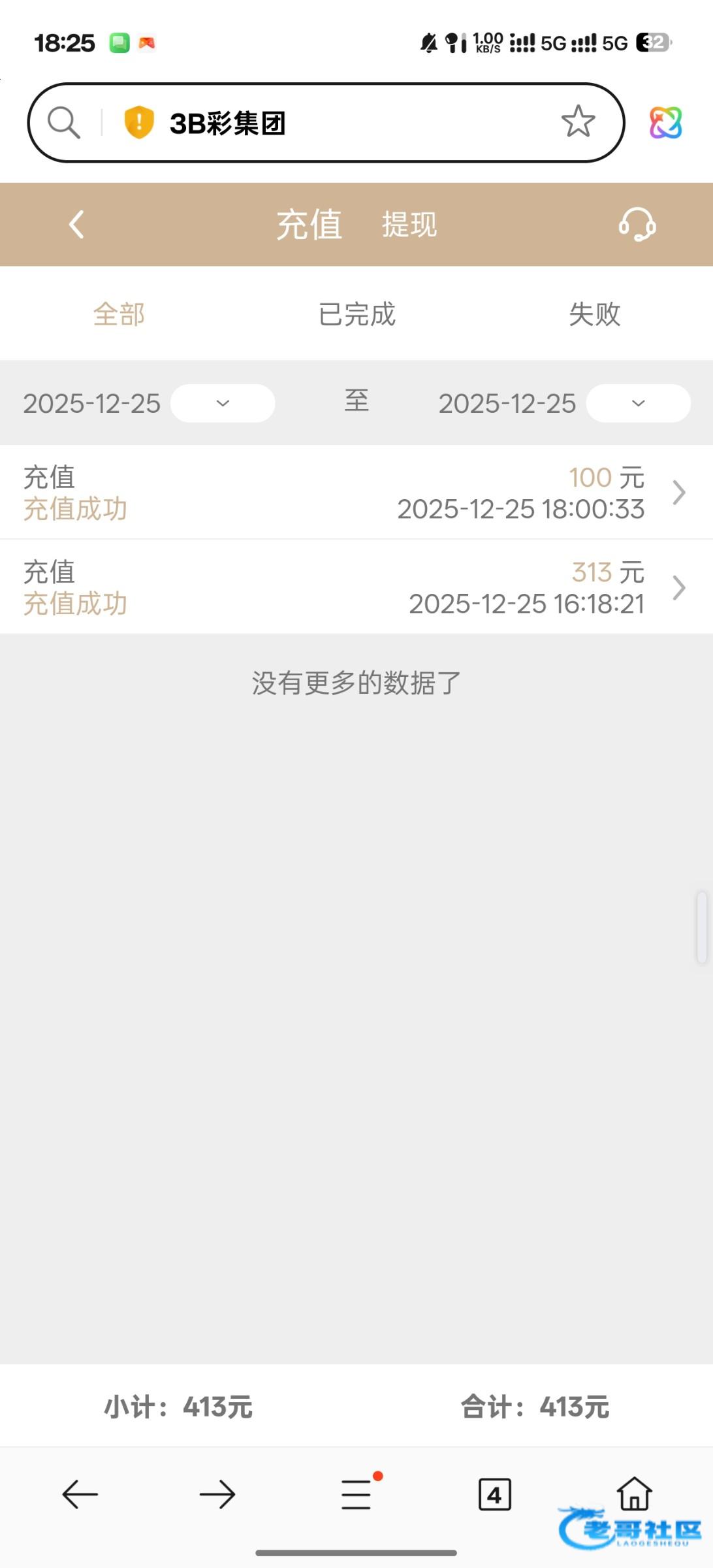Navigate back in the browser toolbar

pyautogui.click(x=80, y=1494)
